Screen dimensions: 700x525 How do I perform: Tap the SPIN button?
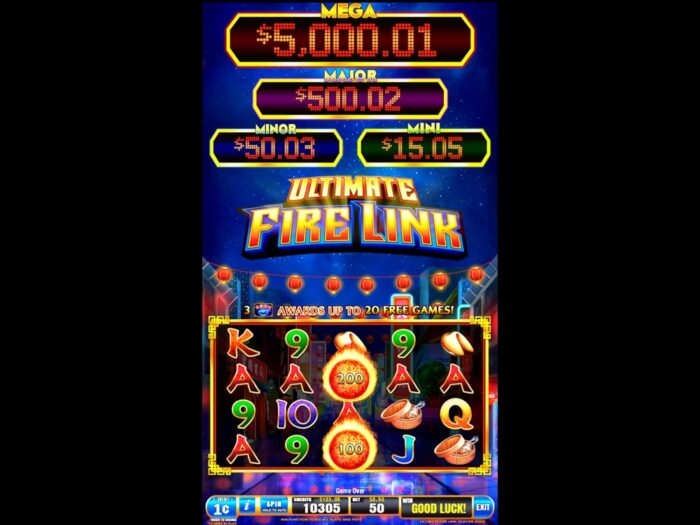pos(273,507)
